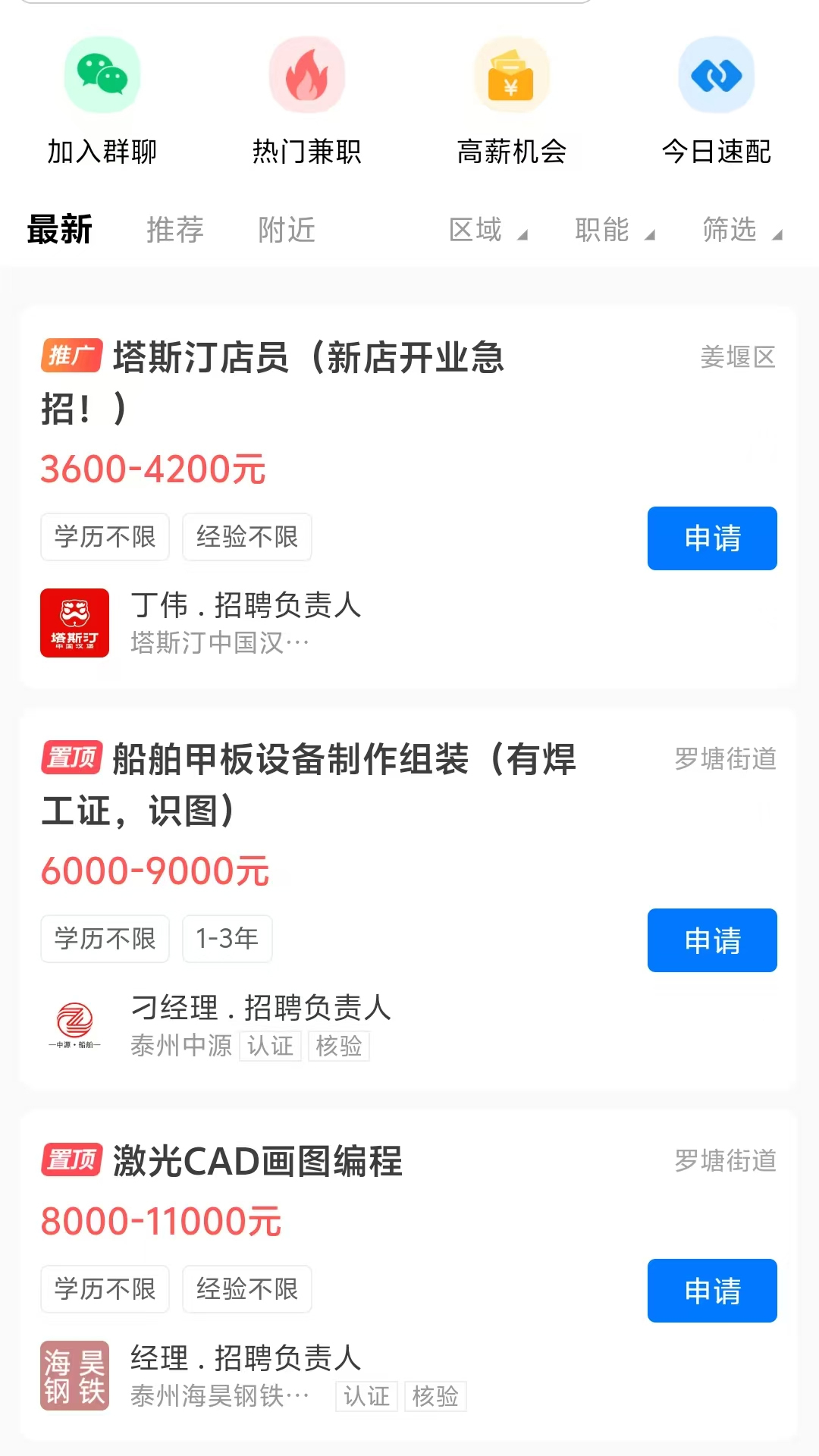This screenshot has height=1456, width=819.
Task: Tap the 塔斯汀 company logo
Action: 74,623
